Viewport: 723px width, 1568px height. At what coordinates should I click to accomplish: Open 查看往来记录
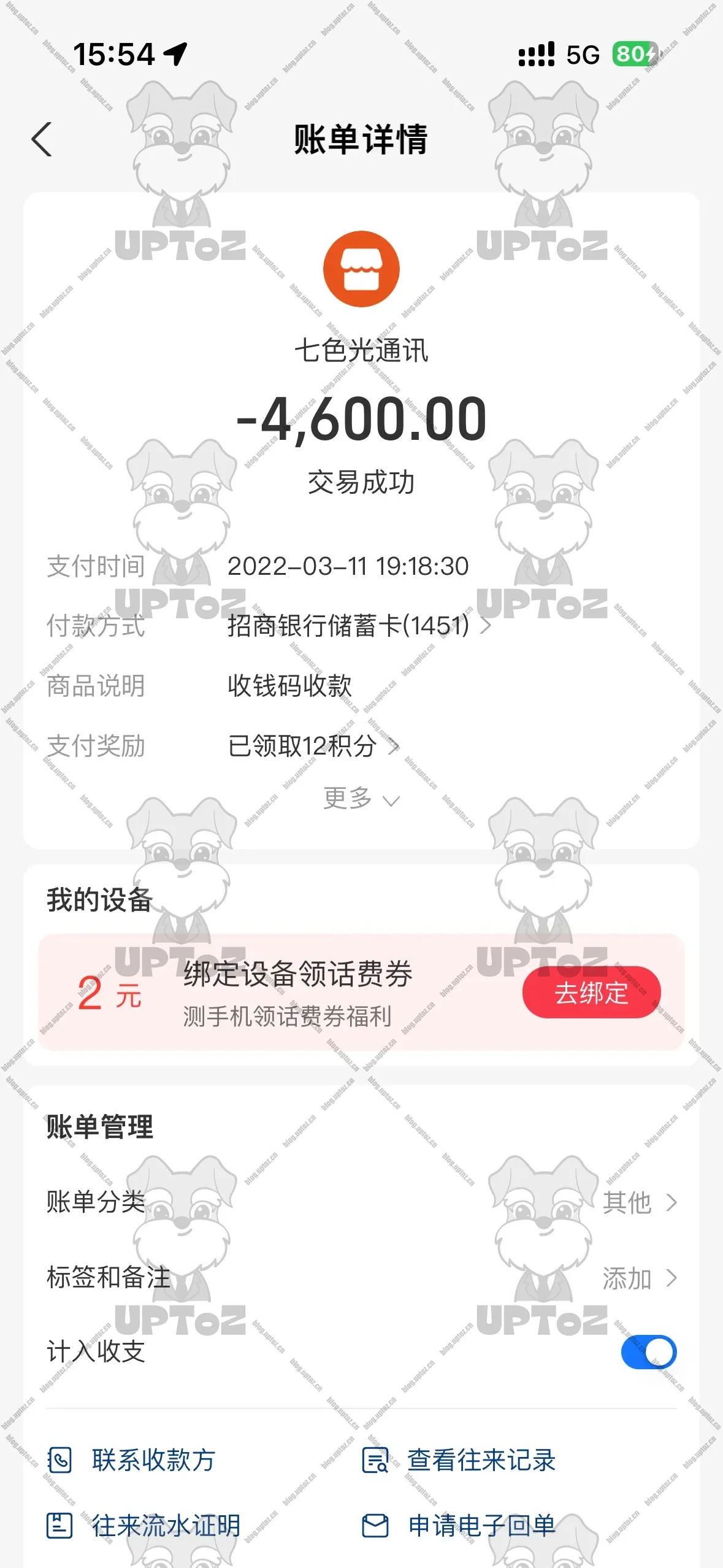tap(459, 1460)
